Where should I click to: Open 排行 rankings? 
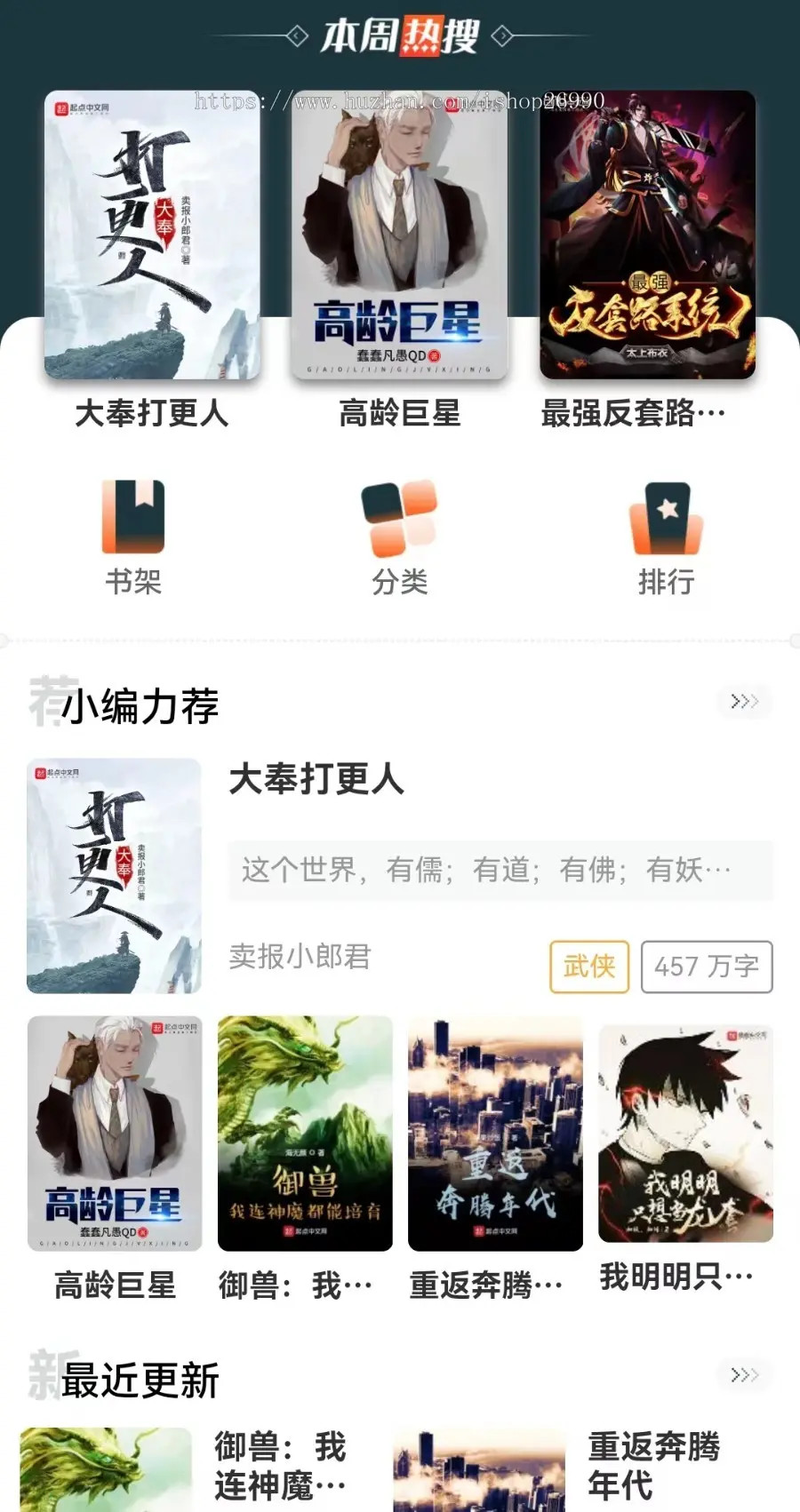666,537
